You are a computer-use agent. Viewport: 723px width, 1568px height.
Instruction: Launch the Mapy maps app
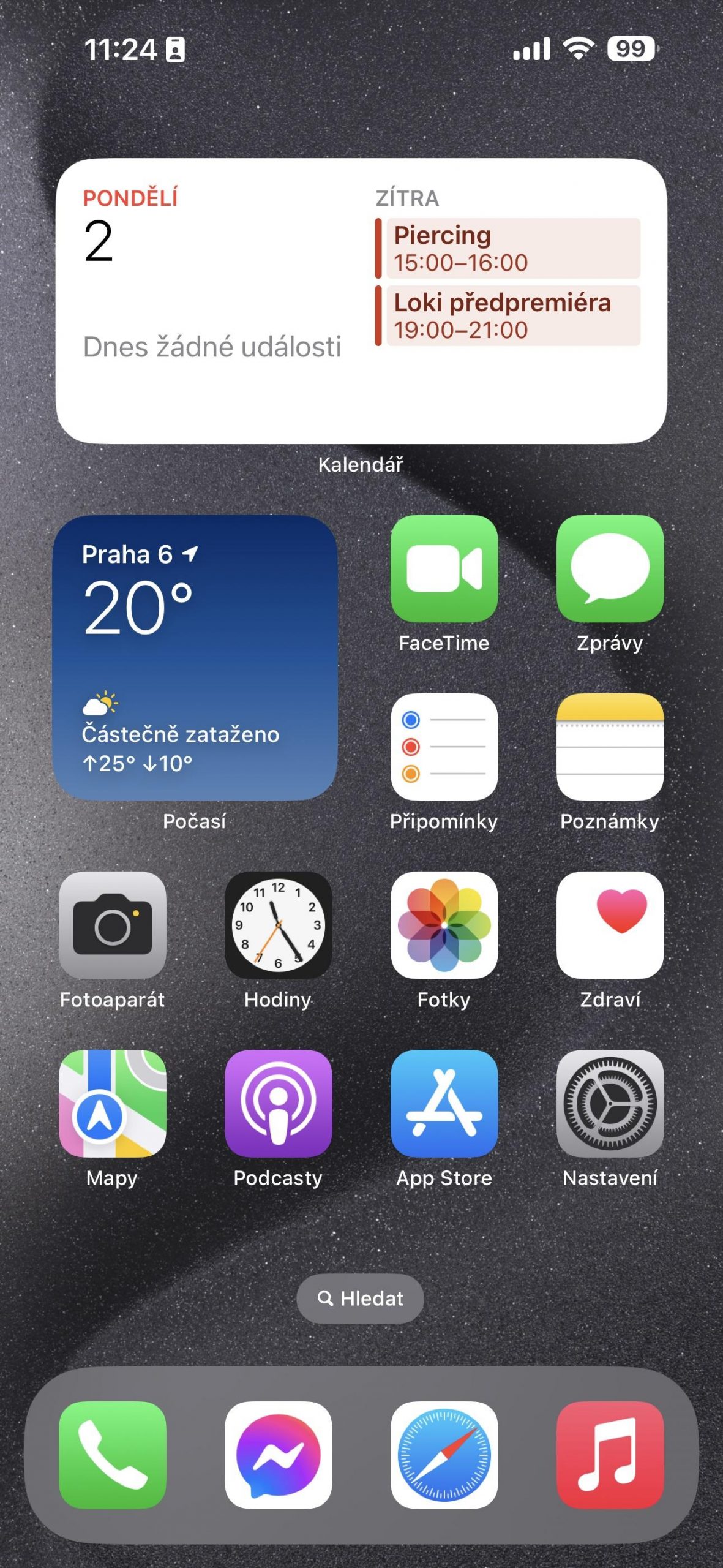click(113, 1103)
